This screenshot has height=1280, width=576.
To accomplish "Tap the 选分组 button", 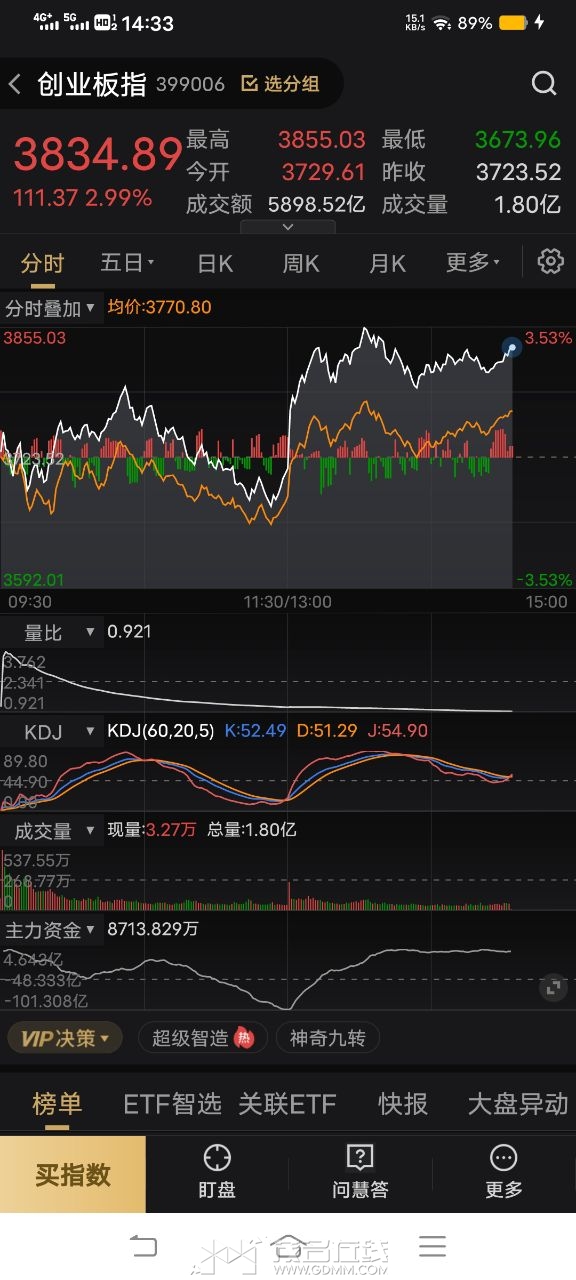I will 281,84.
